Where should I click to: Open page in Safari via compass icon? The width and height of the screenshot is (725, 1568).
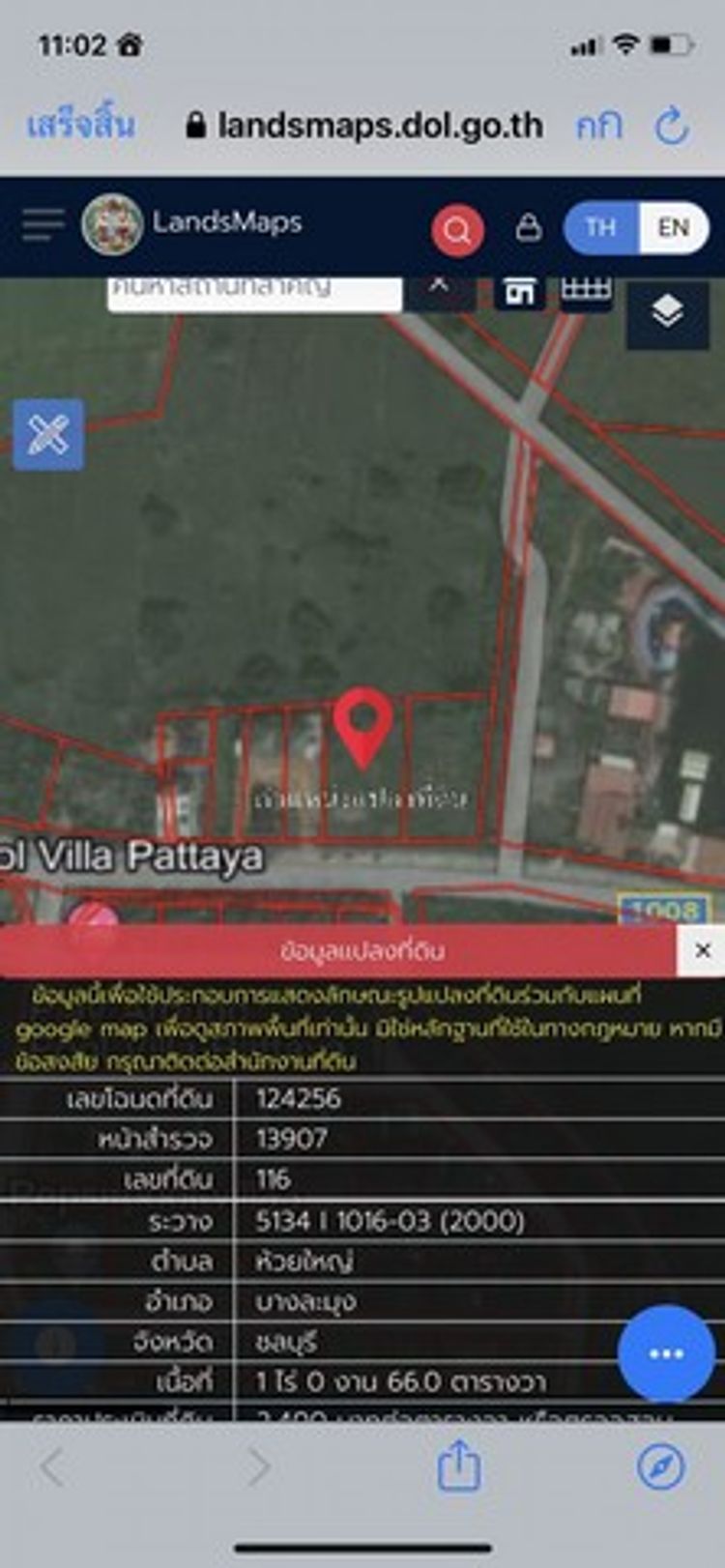tap(662, 1466)
